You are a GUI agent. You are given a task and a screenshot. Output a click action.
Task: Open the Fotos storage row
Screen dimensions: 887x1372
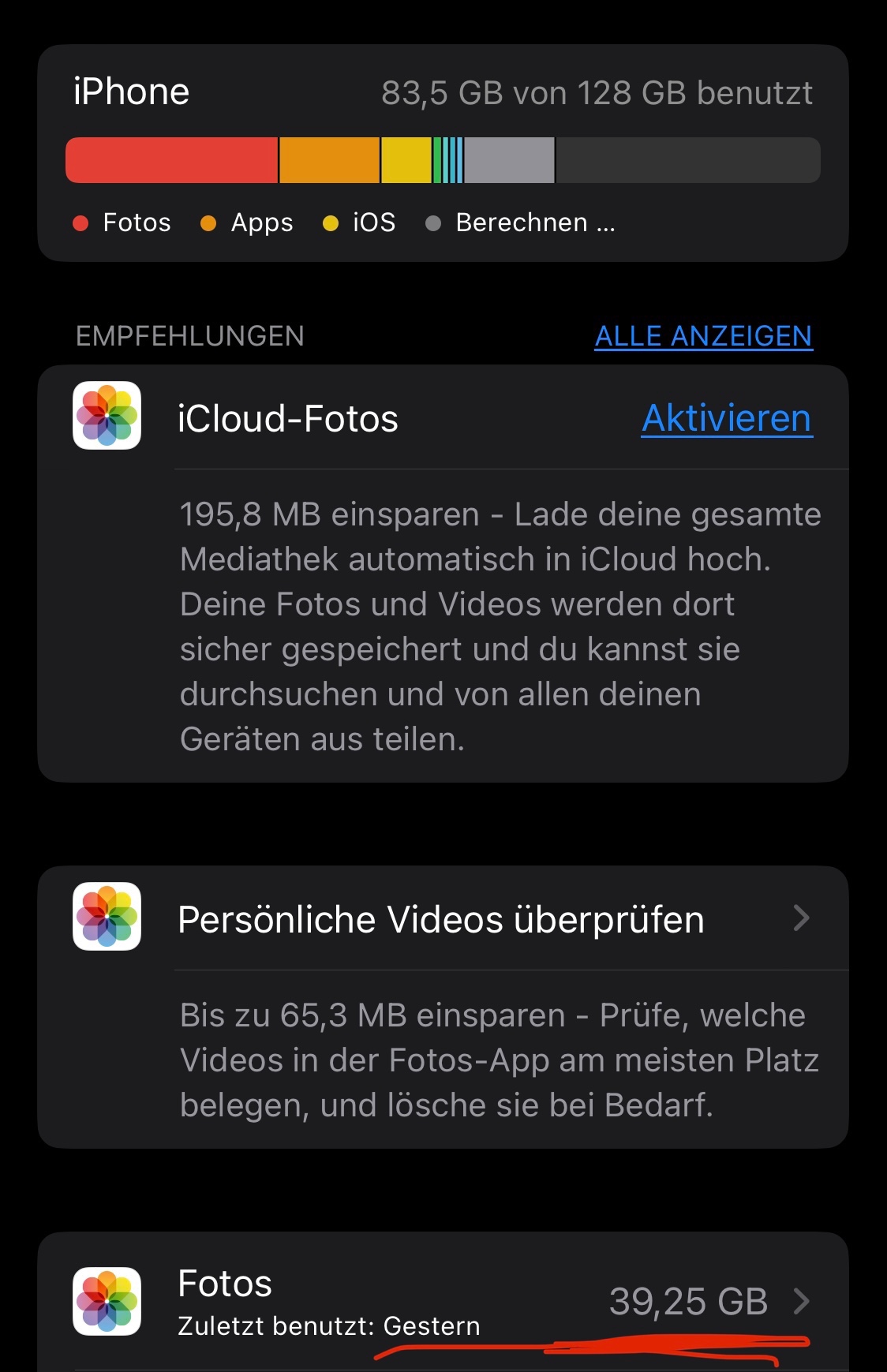(x=442, y=1300)
